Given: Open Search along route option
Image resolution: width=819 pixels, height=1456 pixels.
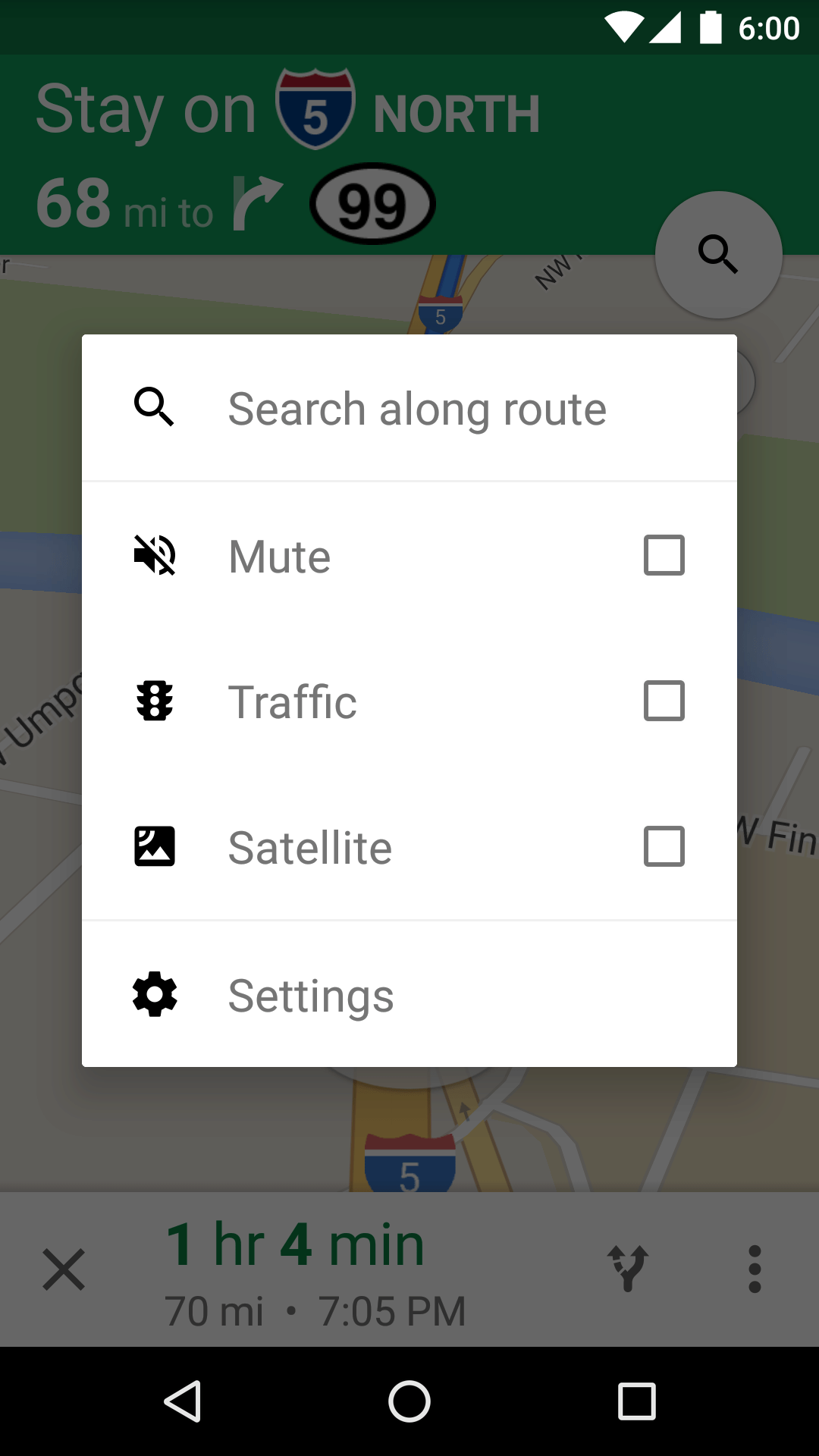Looking at the screenshot, I should (x=409, y=408).
